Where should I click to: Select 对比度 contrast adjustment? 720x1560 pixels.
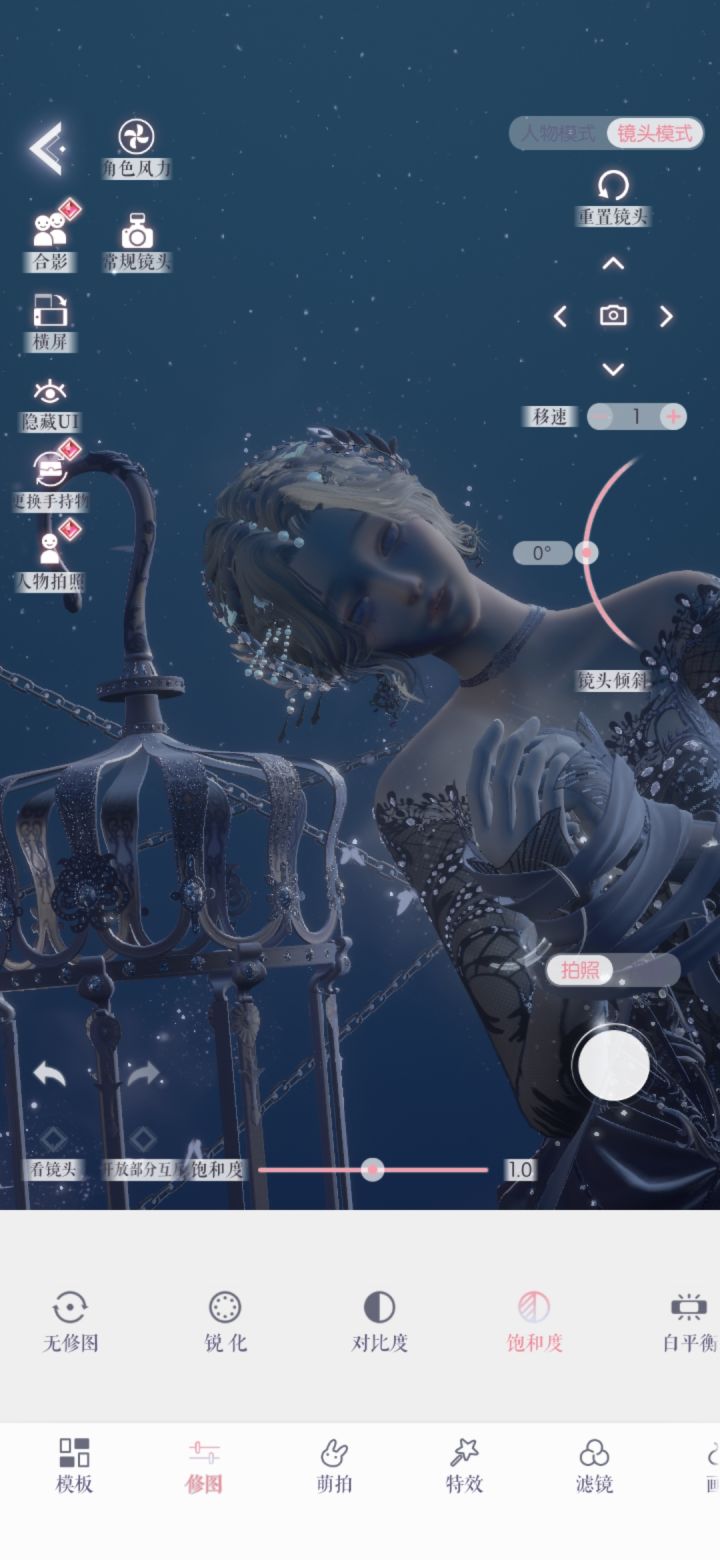click(379, 1322)
